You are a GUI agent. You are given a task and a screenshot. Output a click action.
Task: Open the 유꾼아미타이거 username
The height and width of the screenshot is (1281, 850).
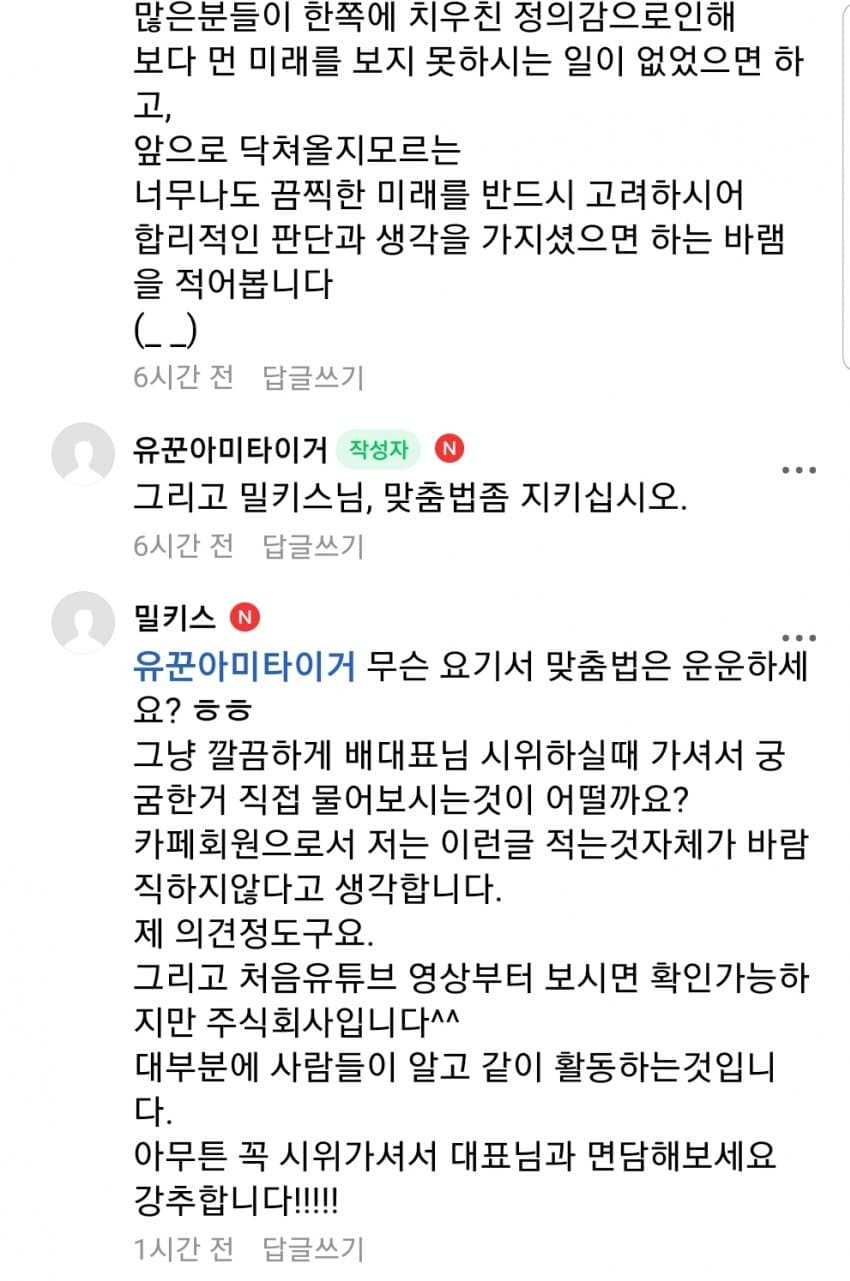click(x=230, y=450)
